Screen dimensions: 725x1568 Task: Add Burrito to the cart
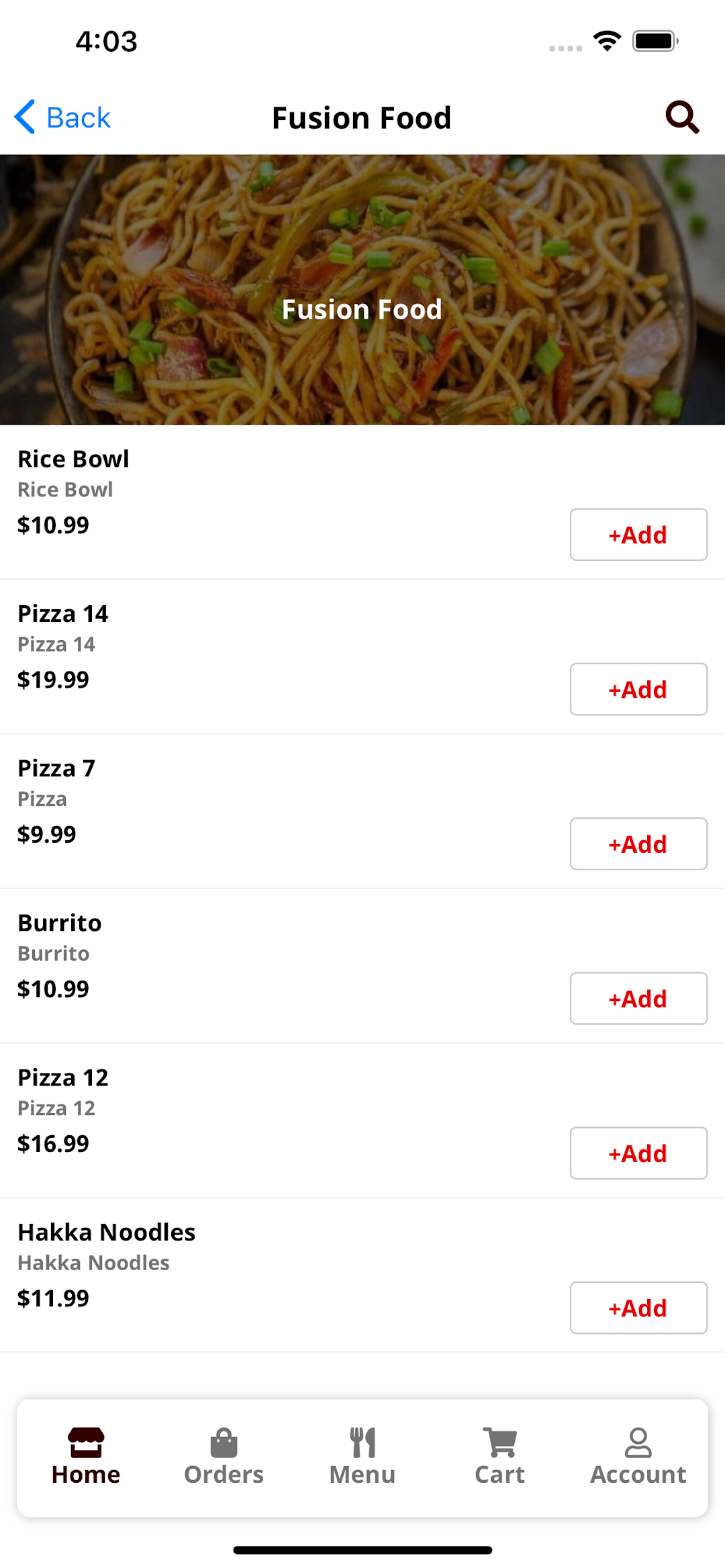pyautogui.click(x=638, y=998)
